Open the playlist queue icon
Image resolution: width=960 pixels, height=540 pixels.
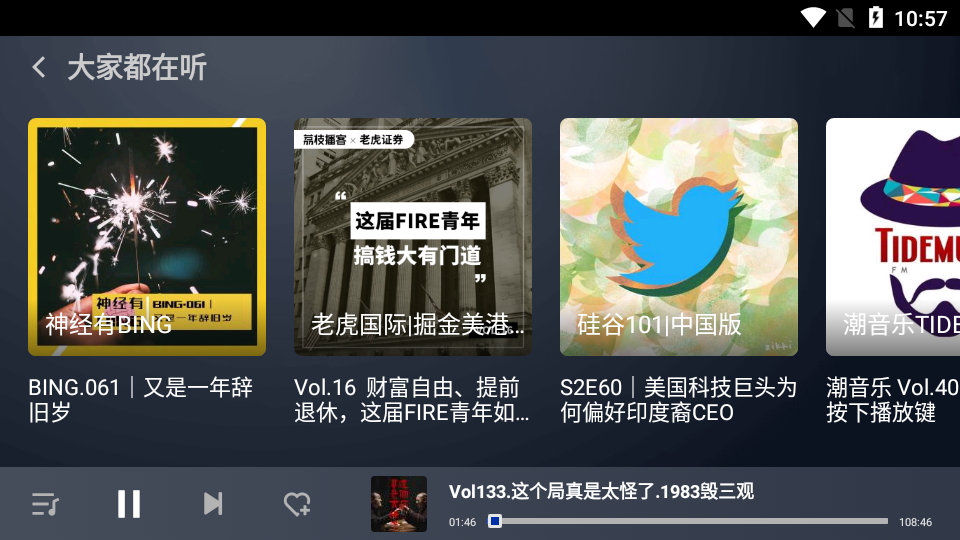coord(45,504)
